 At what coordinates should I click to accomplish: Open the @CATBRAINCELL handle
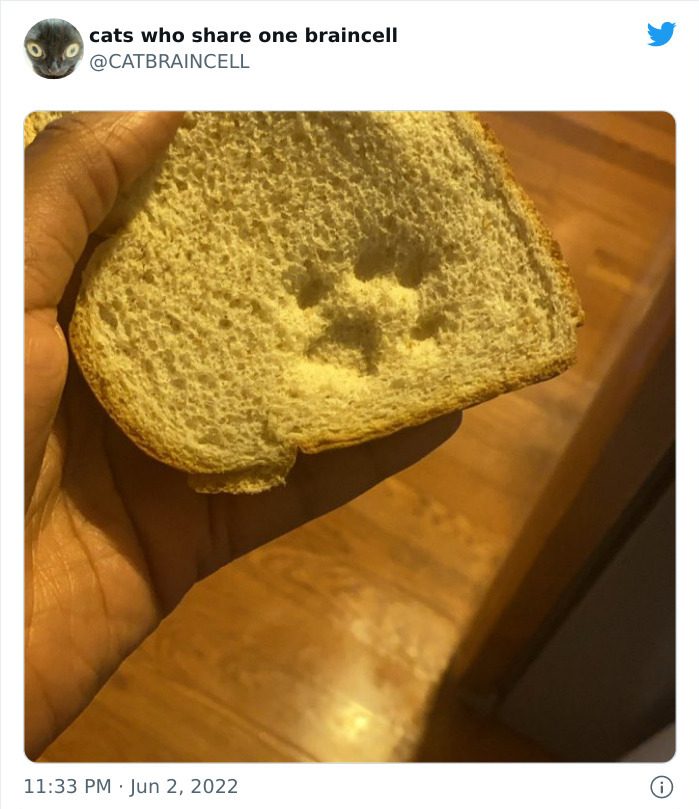click(169, 61)
